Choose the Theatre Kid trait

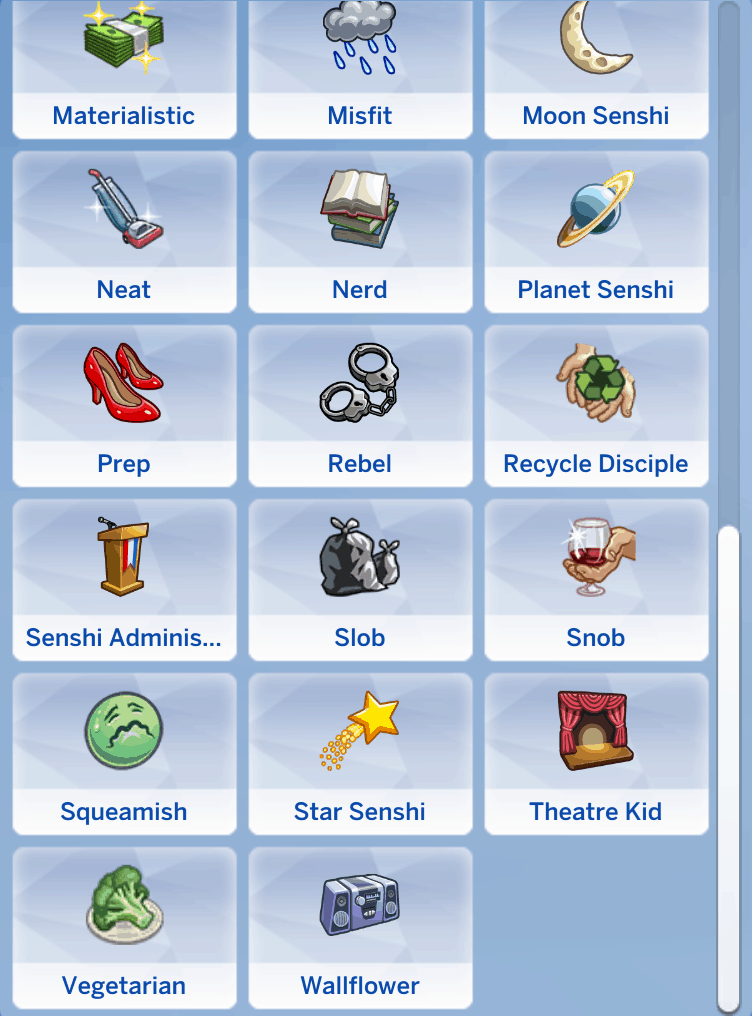click(596, 754)
